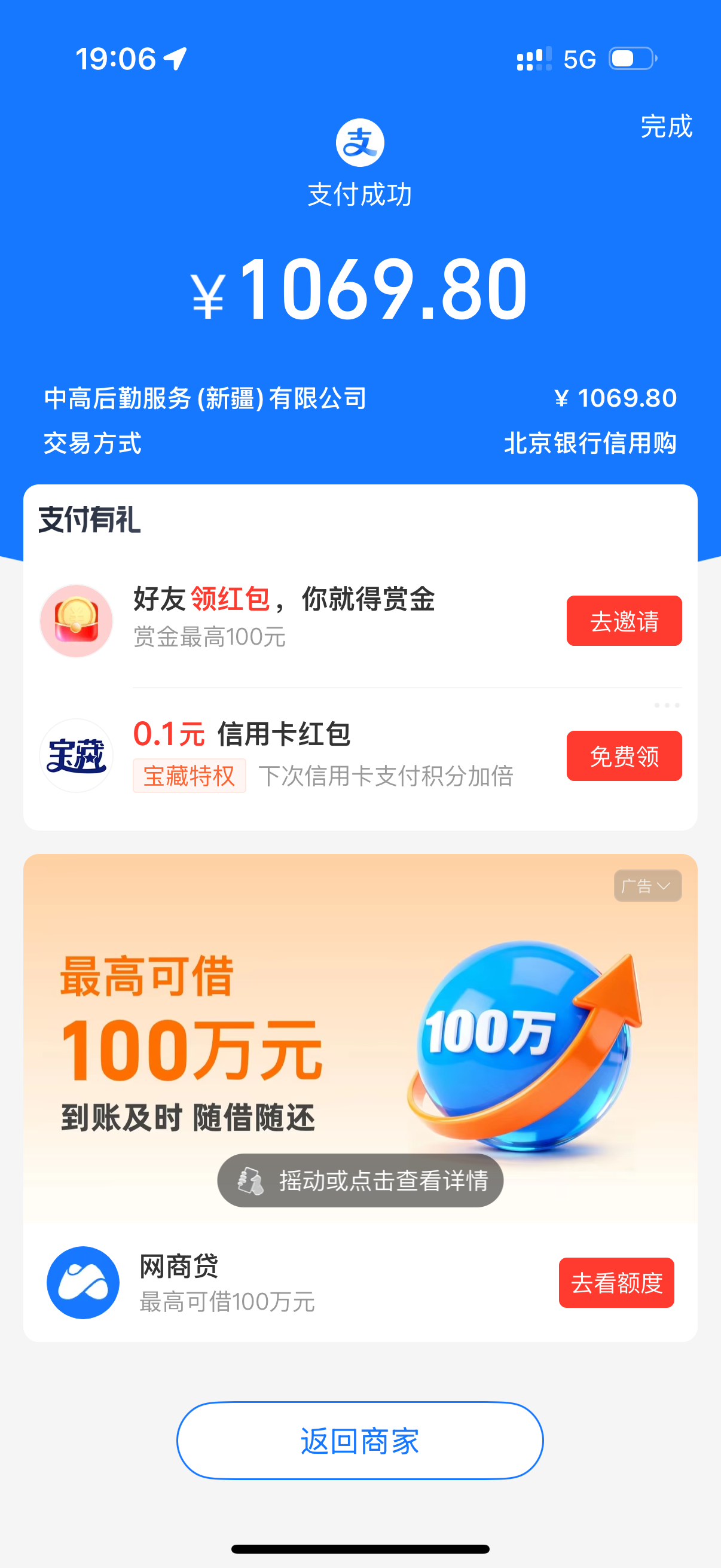Tap 去邀请 to invite friends
The image size is (721, 1568).
624,621
